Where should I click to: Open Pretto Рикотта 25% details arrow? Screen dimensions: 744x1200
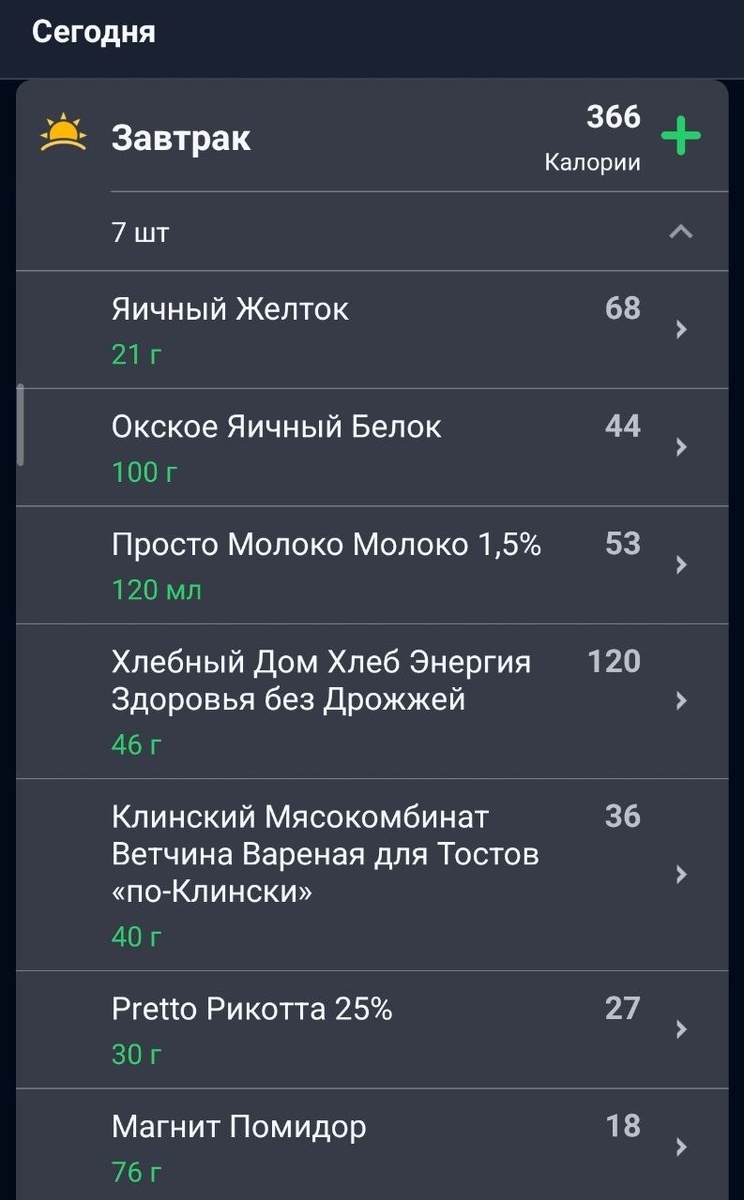[x=683, y=1030]
